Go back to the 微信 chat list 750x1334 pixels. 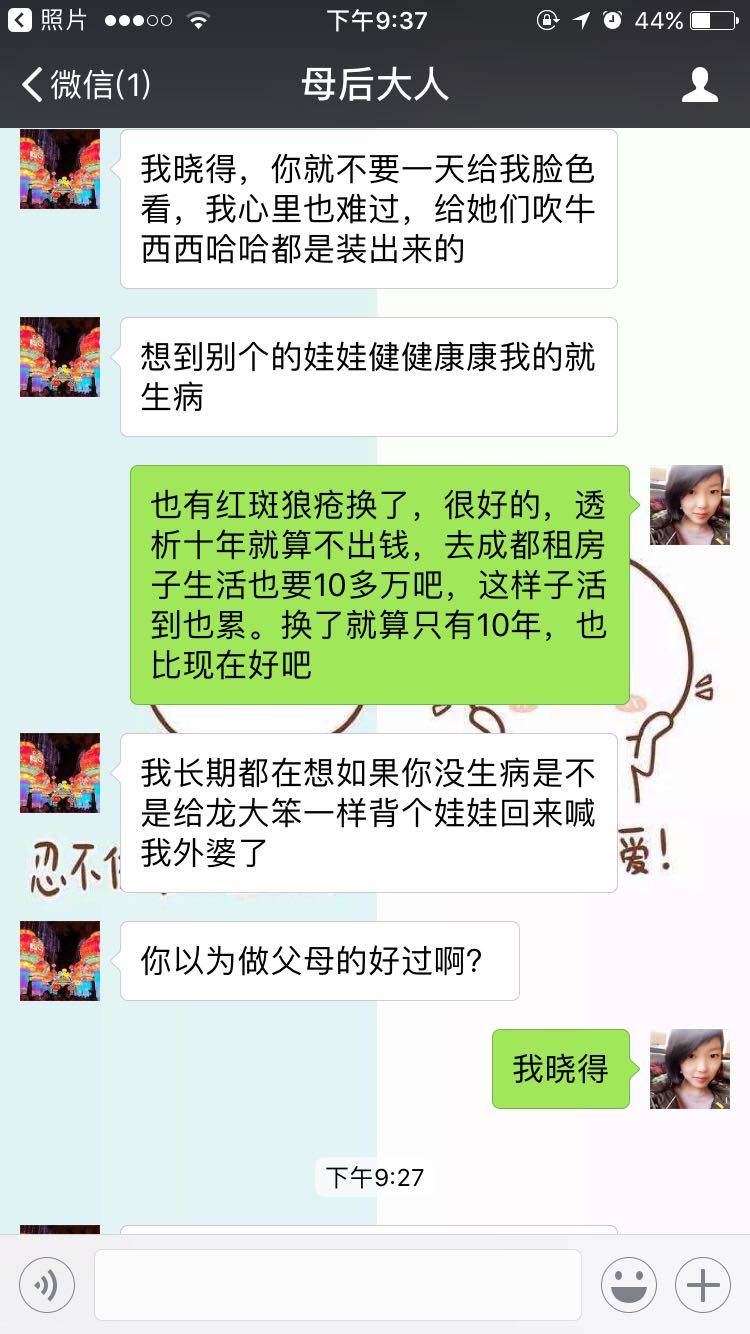[85, 85]
